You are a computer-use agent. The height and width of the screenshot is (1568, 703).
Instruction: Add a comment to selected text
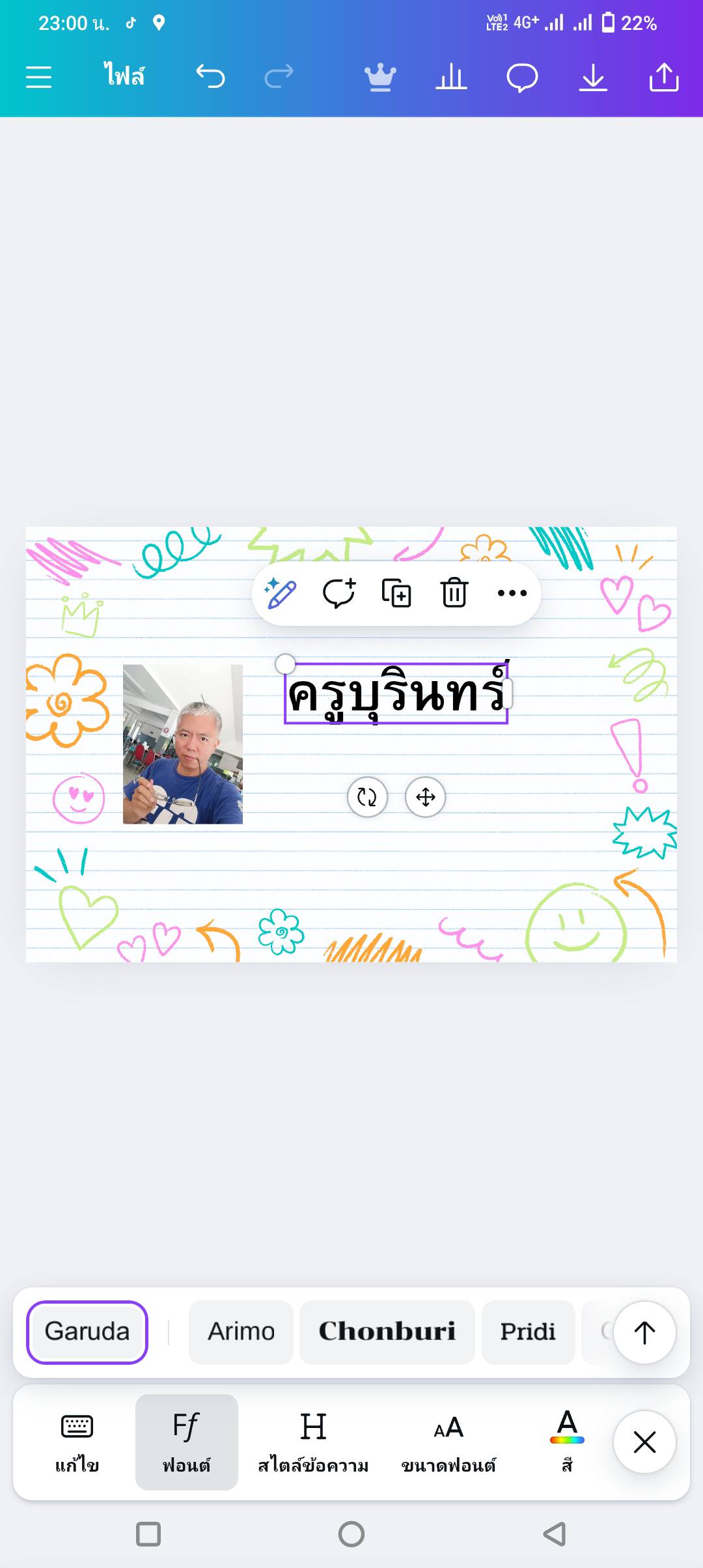tap(339, 593)
